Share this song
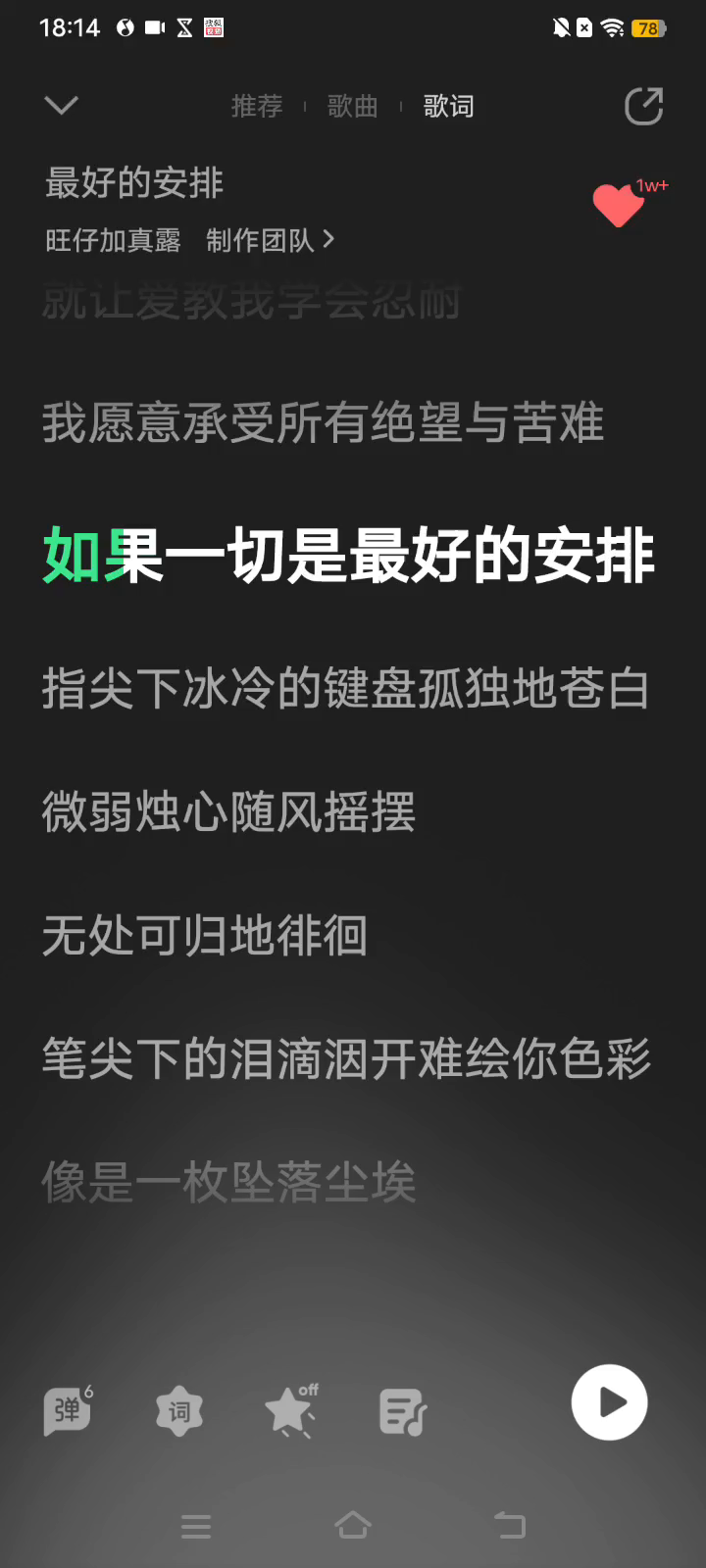The height and width of the screenshot is (1568, 706). (643, 106)
